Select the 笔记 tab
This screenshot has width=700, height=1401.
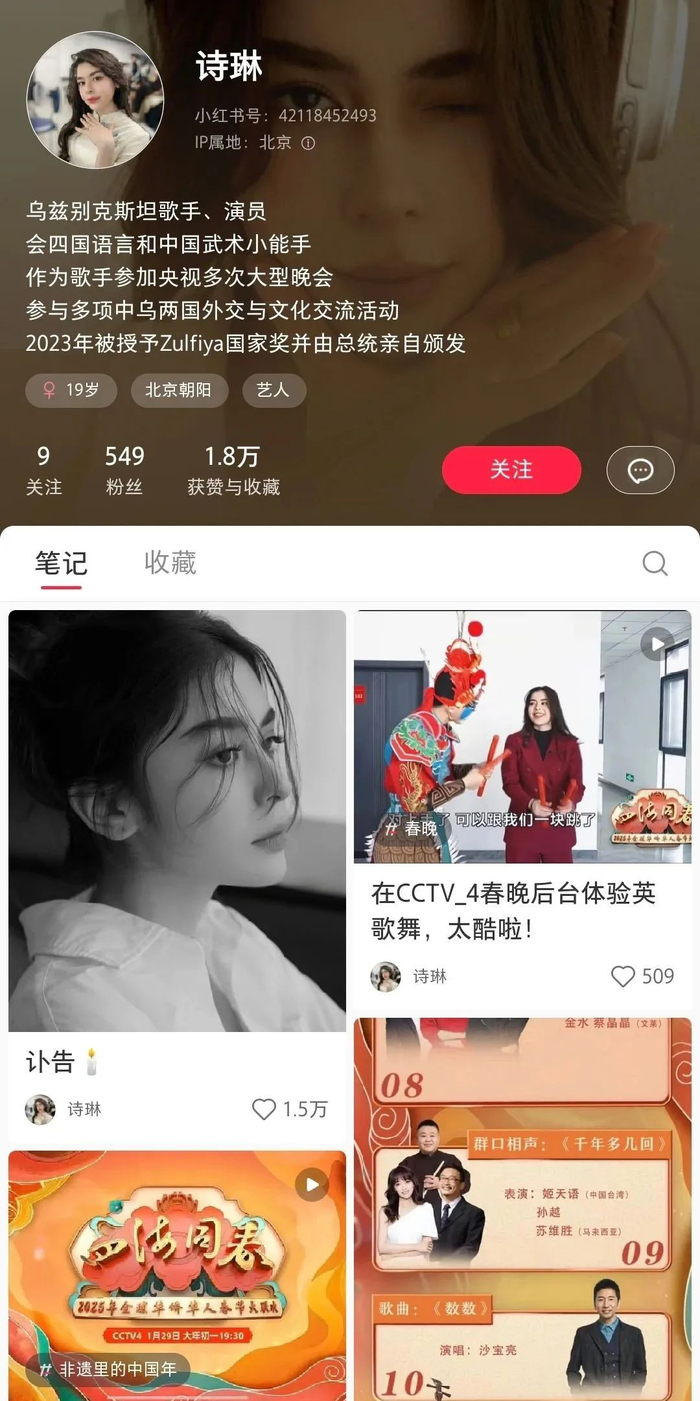coord(61,563)
